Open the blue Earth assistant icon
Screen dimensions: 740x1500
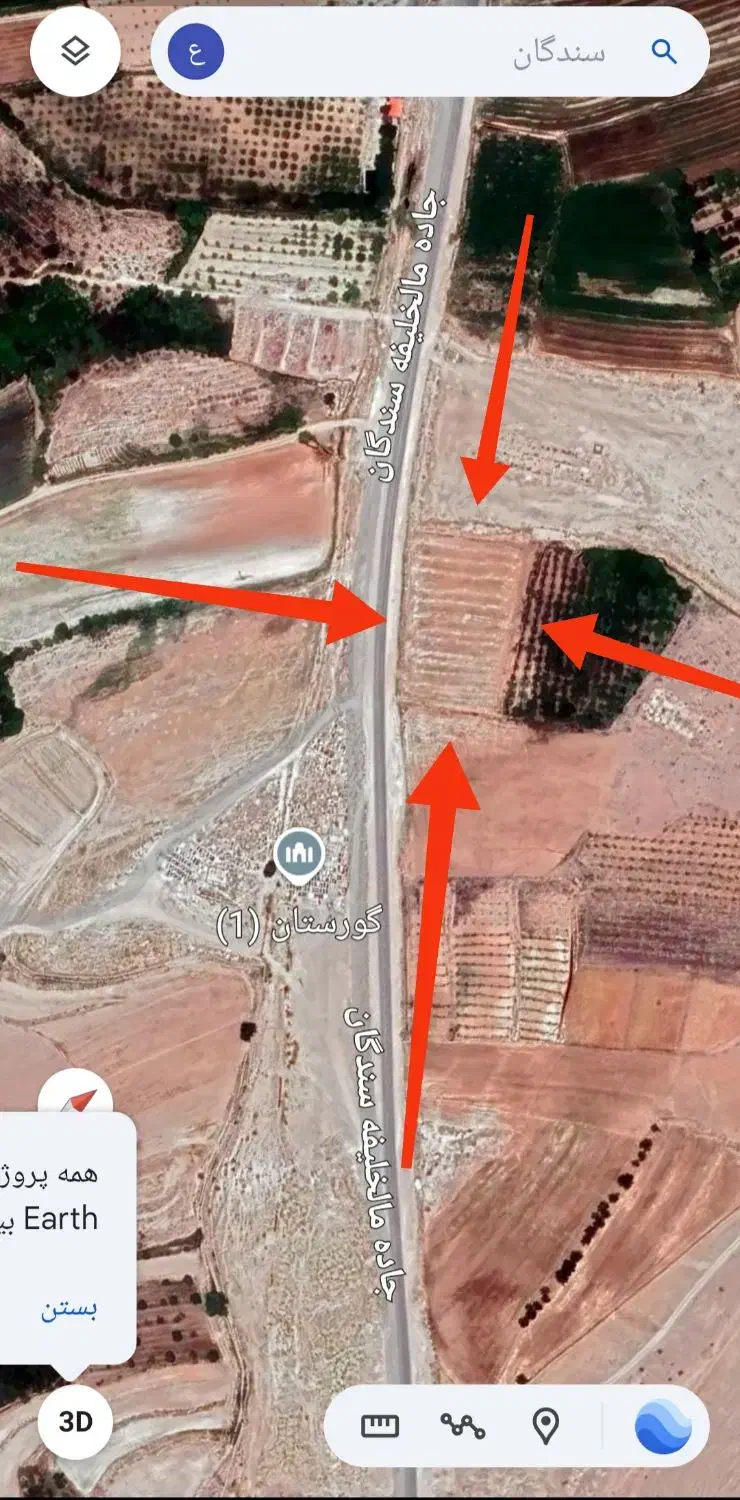pos(663,1426)
